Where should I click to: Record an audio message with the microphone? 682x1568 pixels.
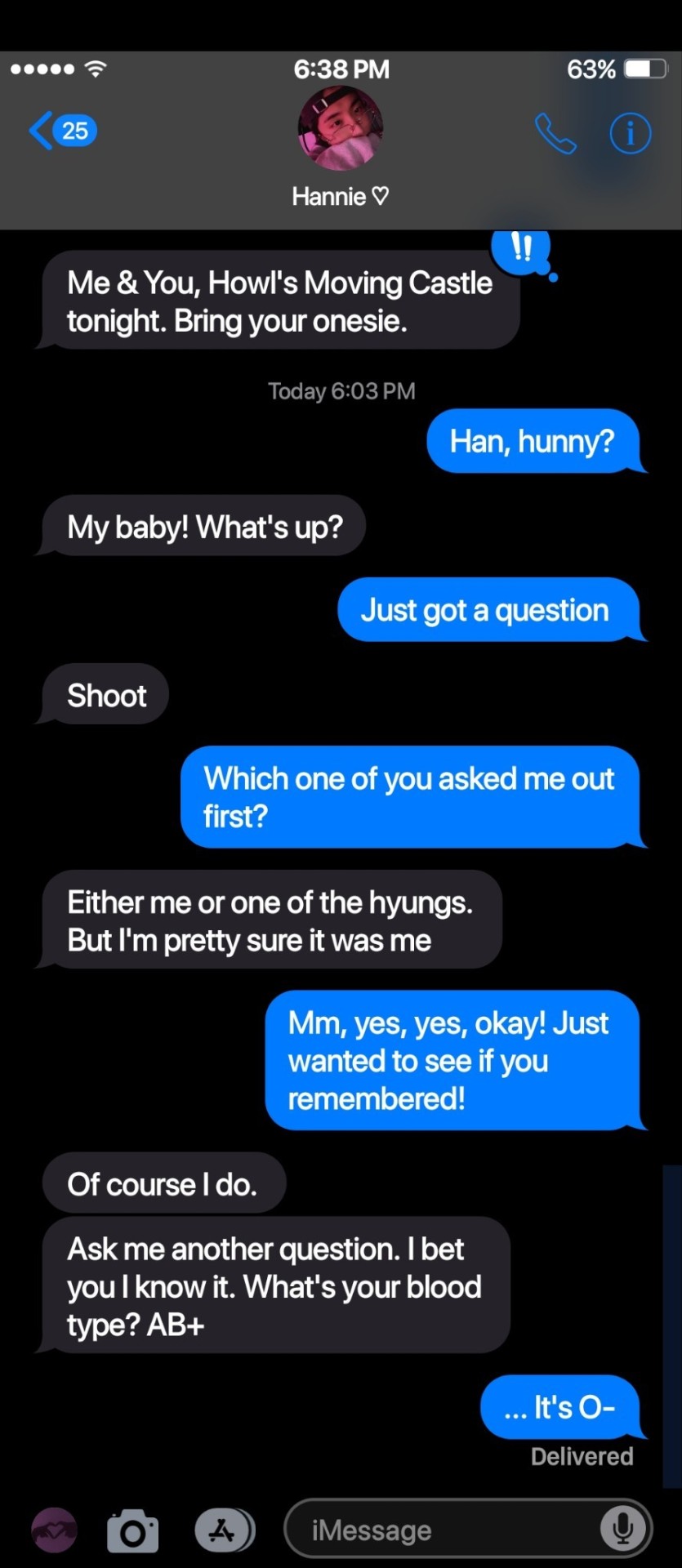pyautogui.click(x=622, y=1529)
